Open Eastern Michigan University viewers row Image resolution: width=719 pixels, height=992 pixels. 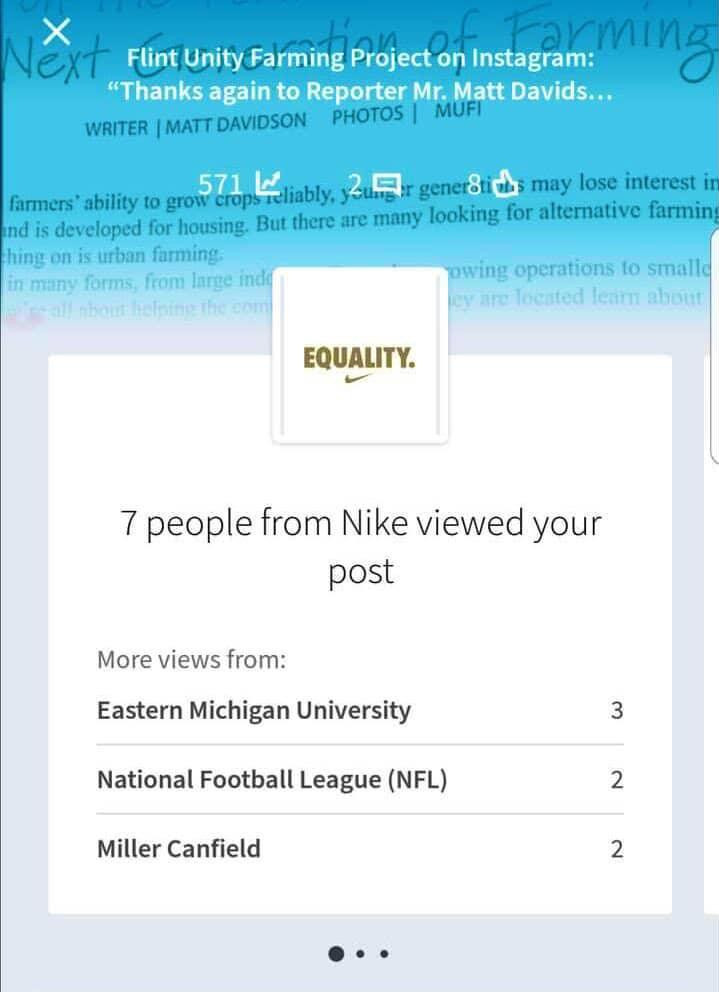pyautogui.click(x=359, y=711)
